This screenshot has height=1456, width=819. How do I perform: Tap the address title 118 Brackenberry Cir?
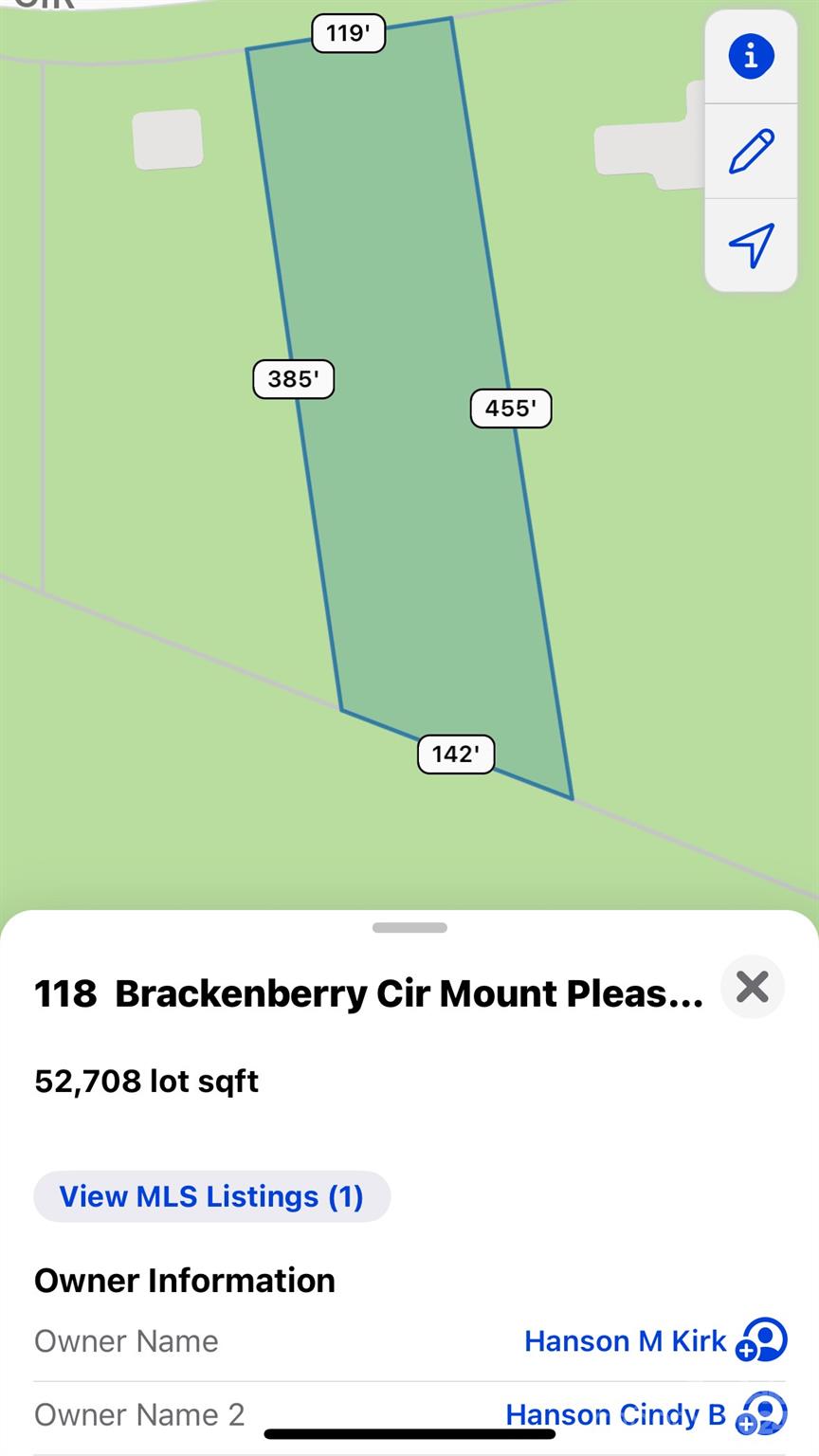point(369,992)
